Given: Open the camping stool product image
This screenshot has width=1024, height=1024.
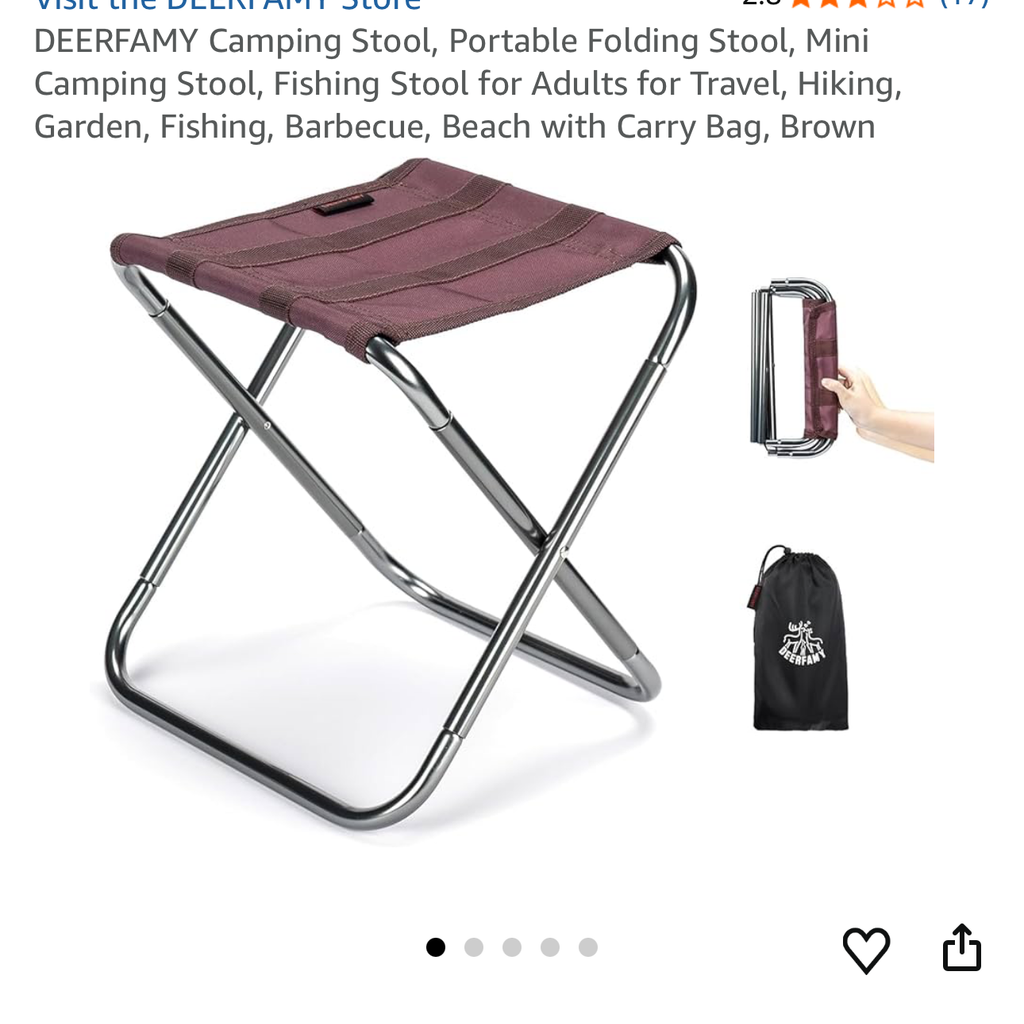Looking at the screenshot, I should click(400, 490).
